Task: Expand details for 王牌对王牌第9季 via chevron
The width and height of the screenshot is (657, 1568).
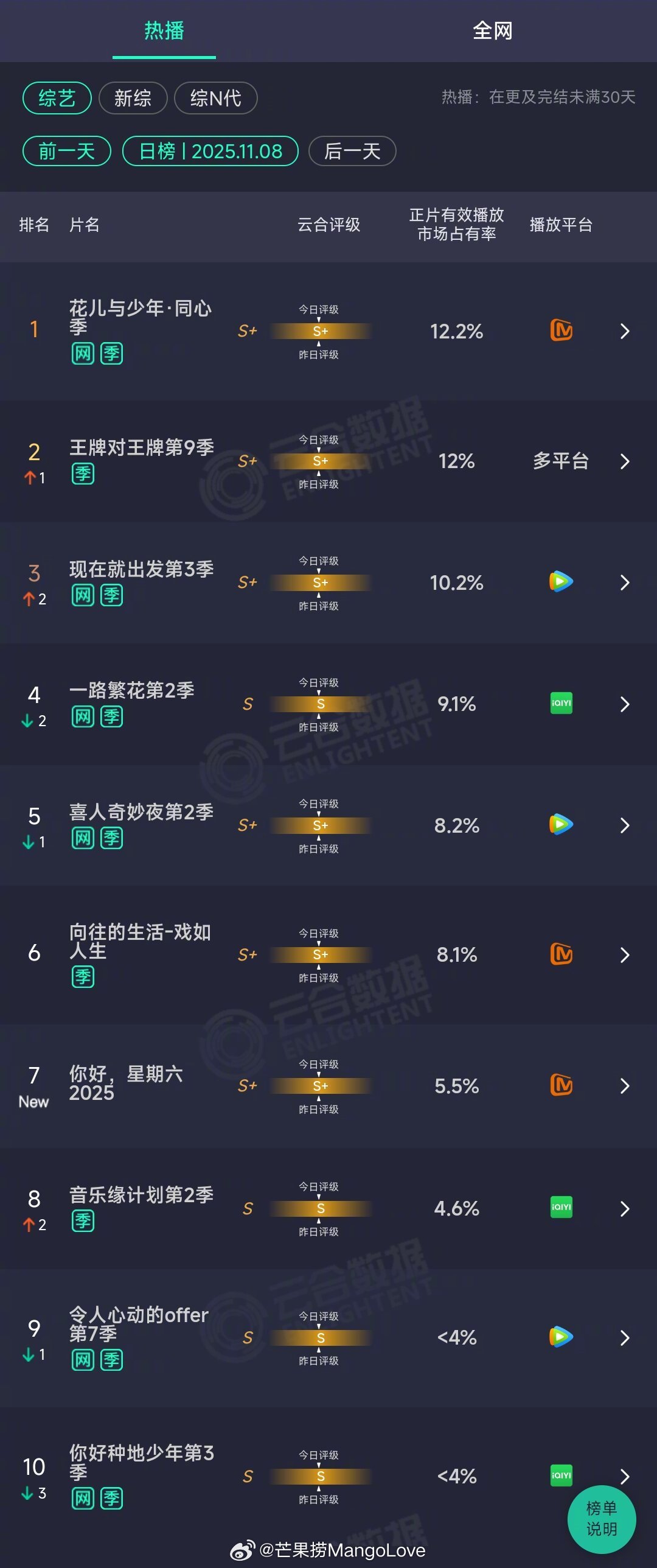Action: [625, 461]
